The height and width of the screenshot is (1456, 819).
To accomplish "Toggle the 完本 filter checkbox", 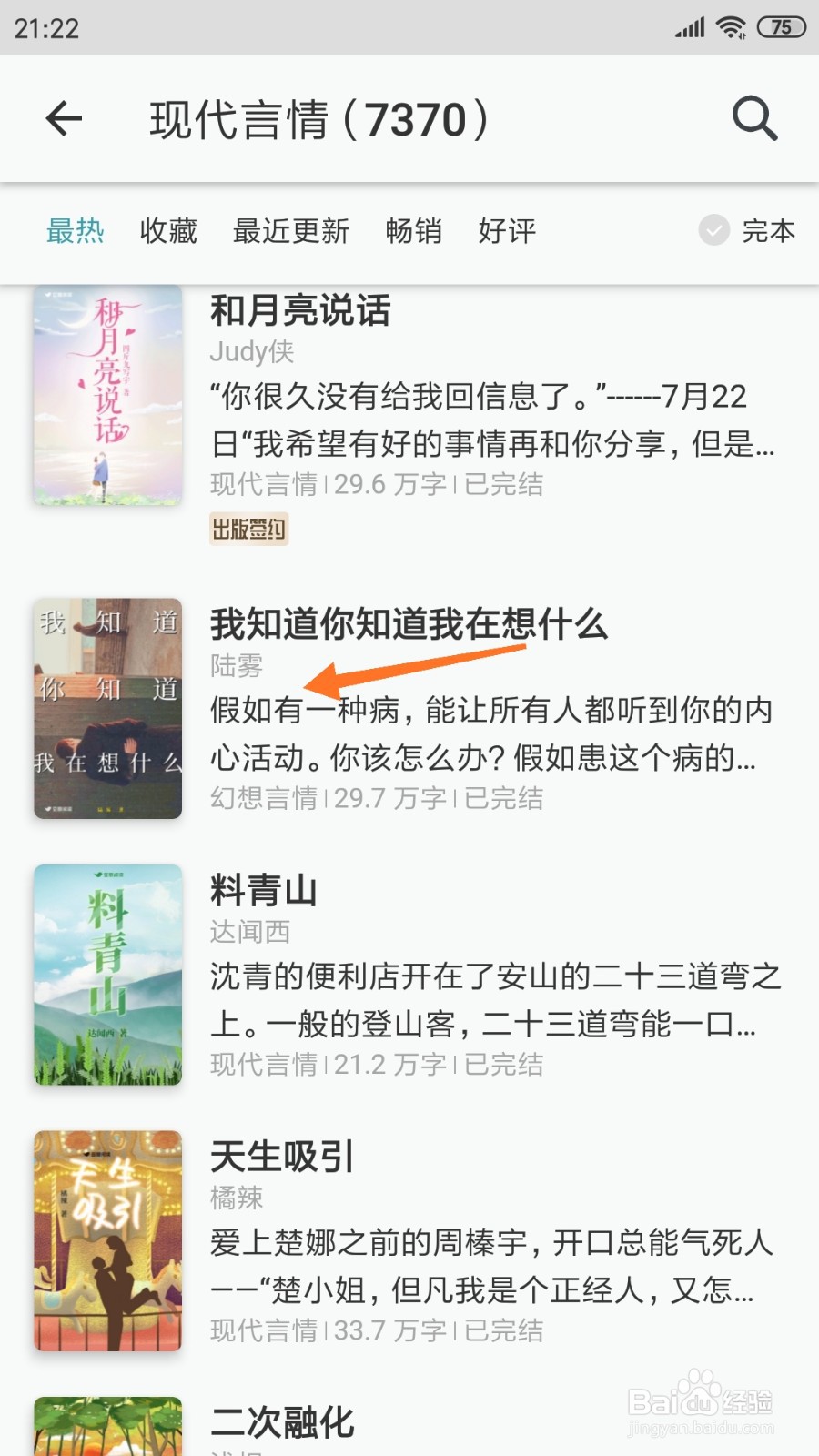I will point(714,231).
